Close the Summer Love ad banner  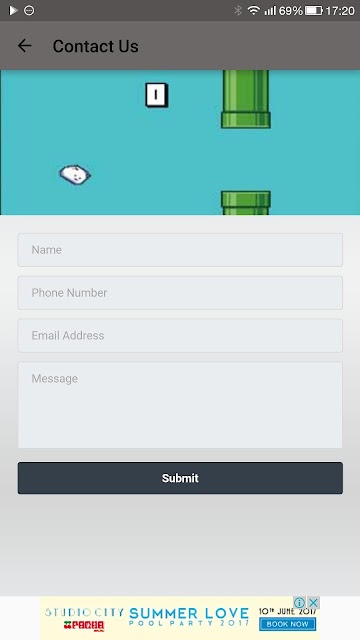313,602
